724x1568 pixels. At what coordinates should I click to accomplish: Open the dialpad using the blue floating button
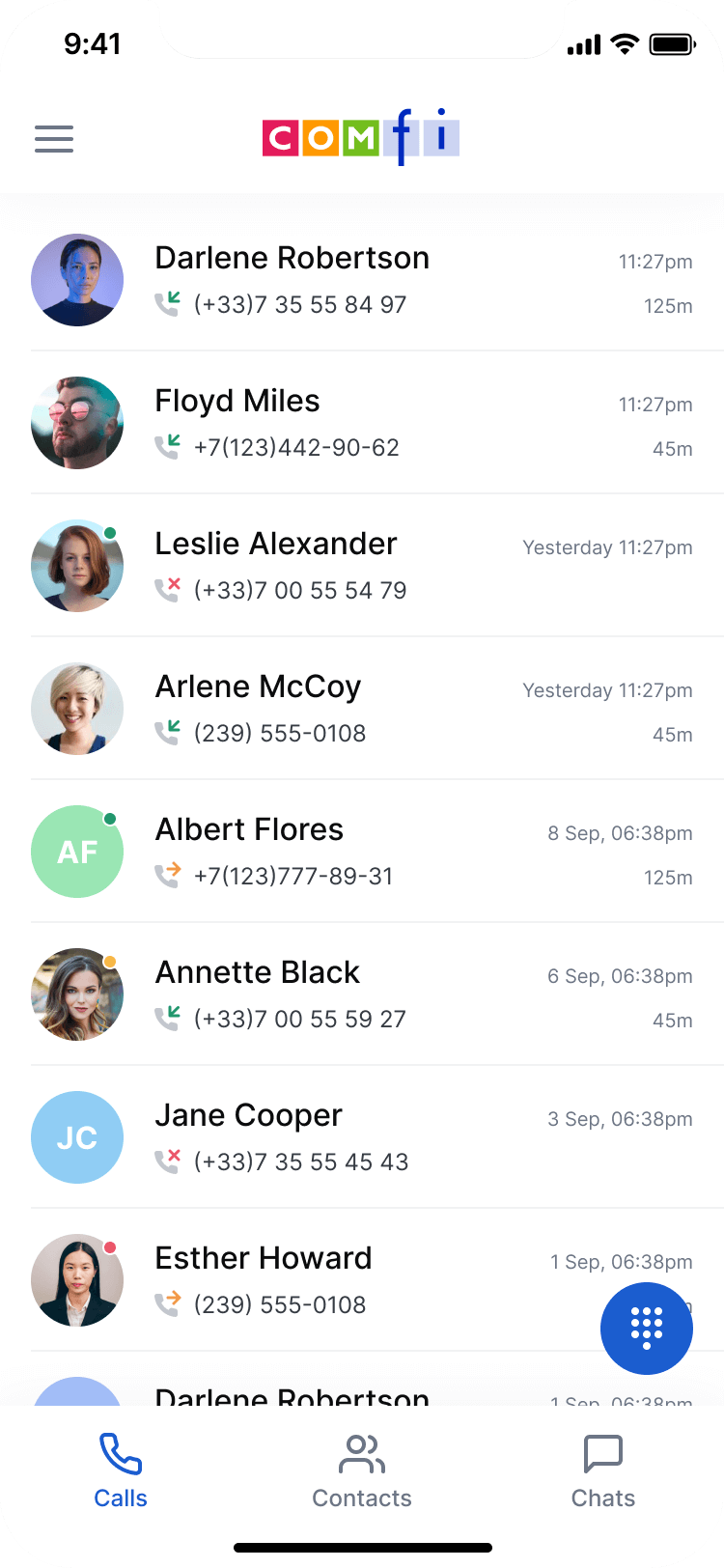(647, 1329)
